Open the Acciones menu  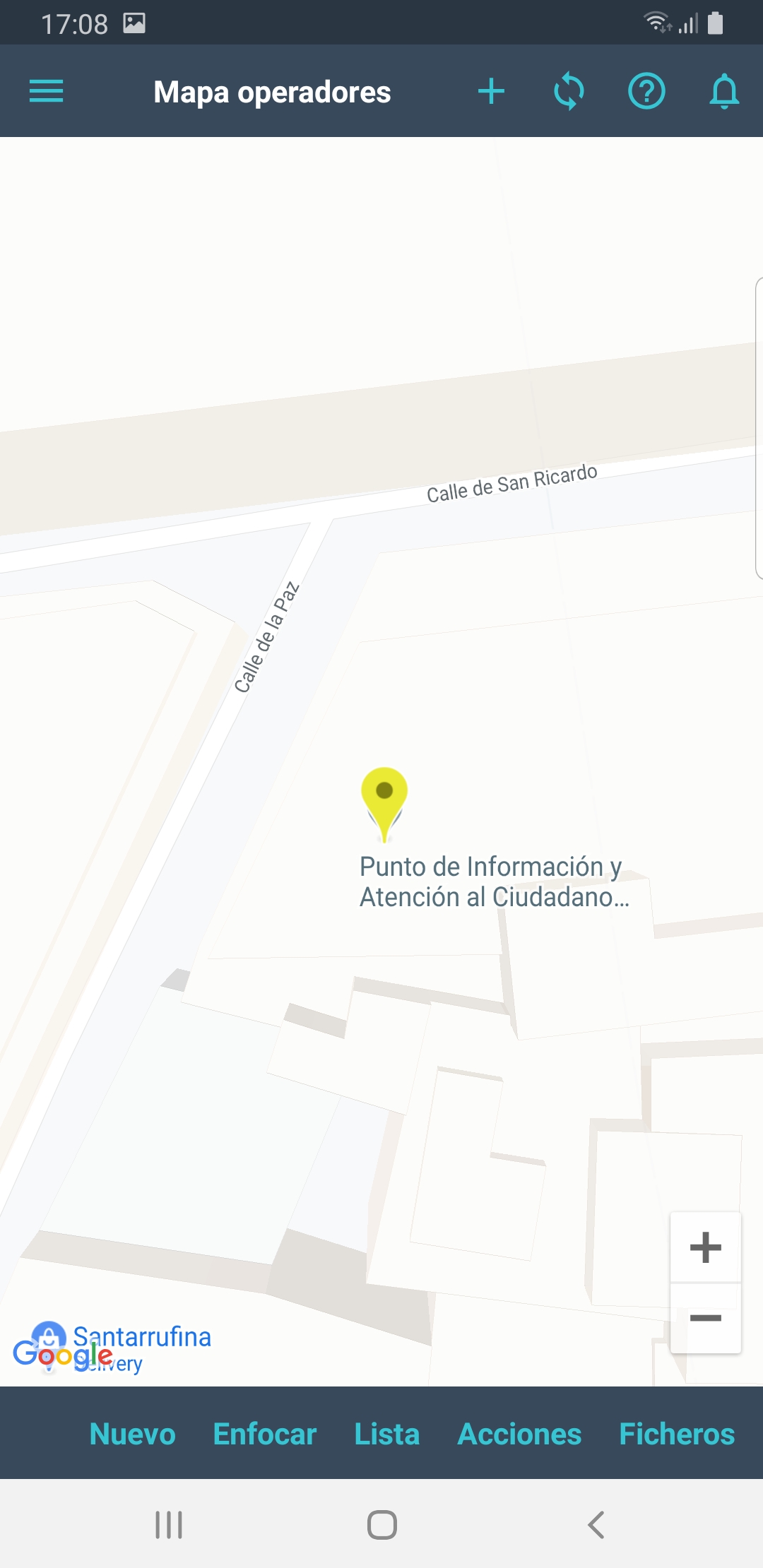tap(519, 1434)
